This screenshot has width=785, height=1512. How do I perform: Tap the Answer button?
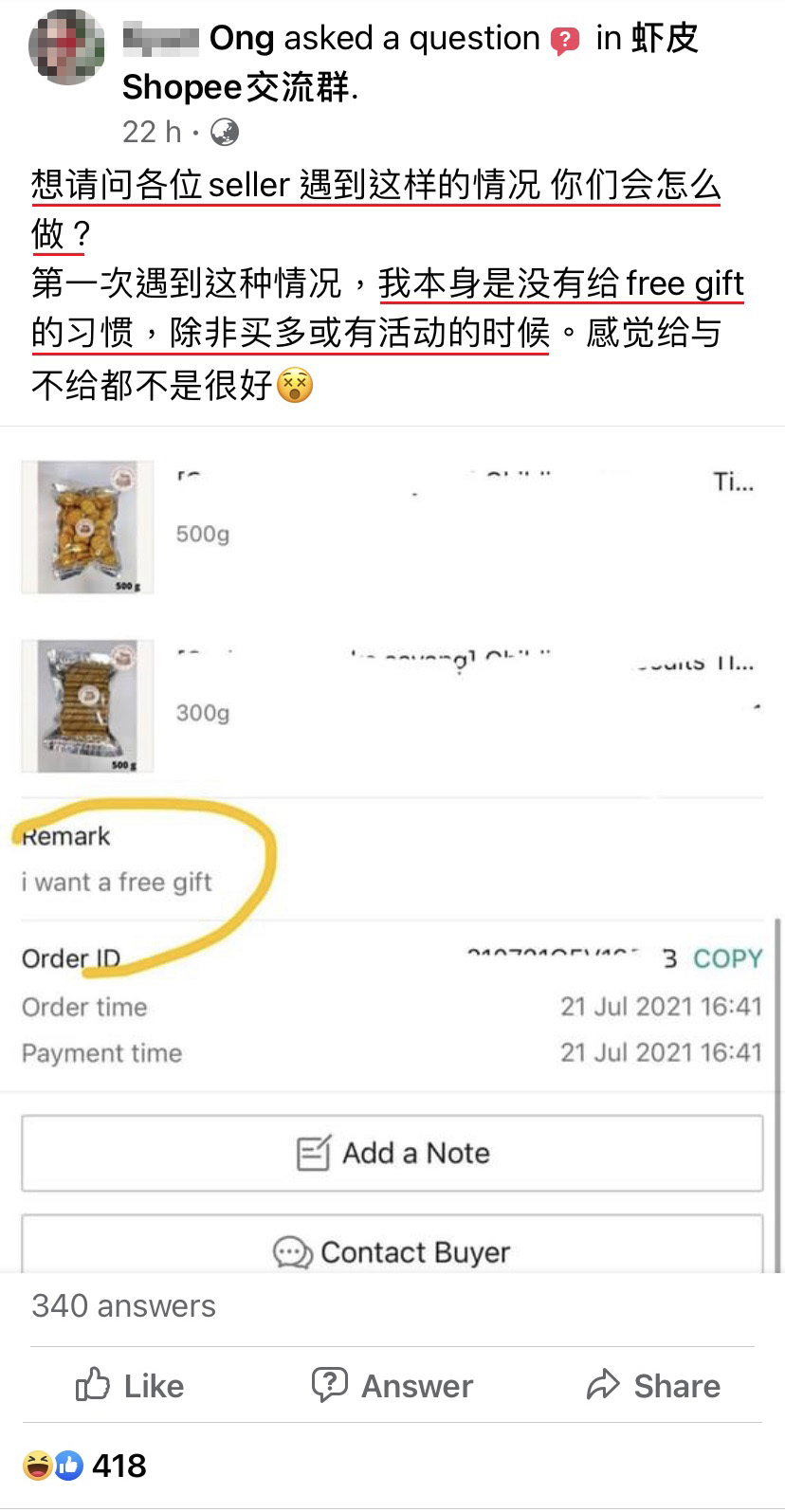coord(392,1385)
